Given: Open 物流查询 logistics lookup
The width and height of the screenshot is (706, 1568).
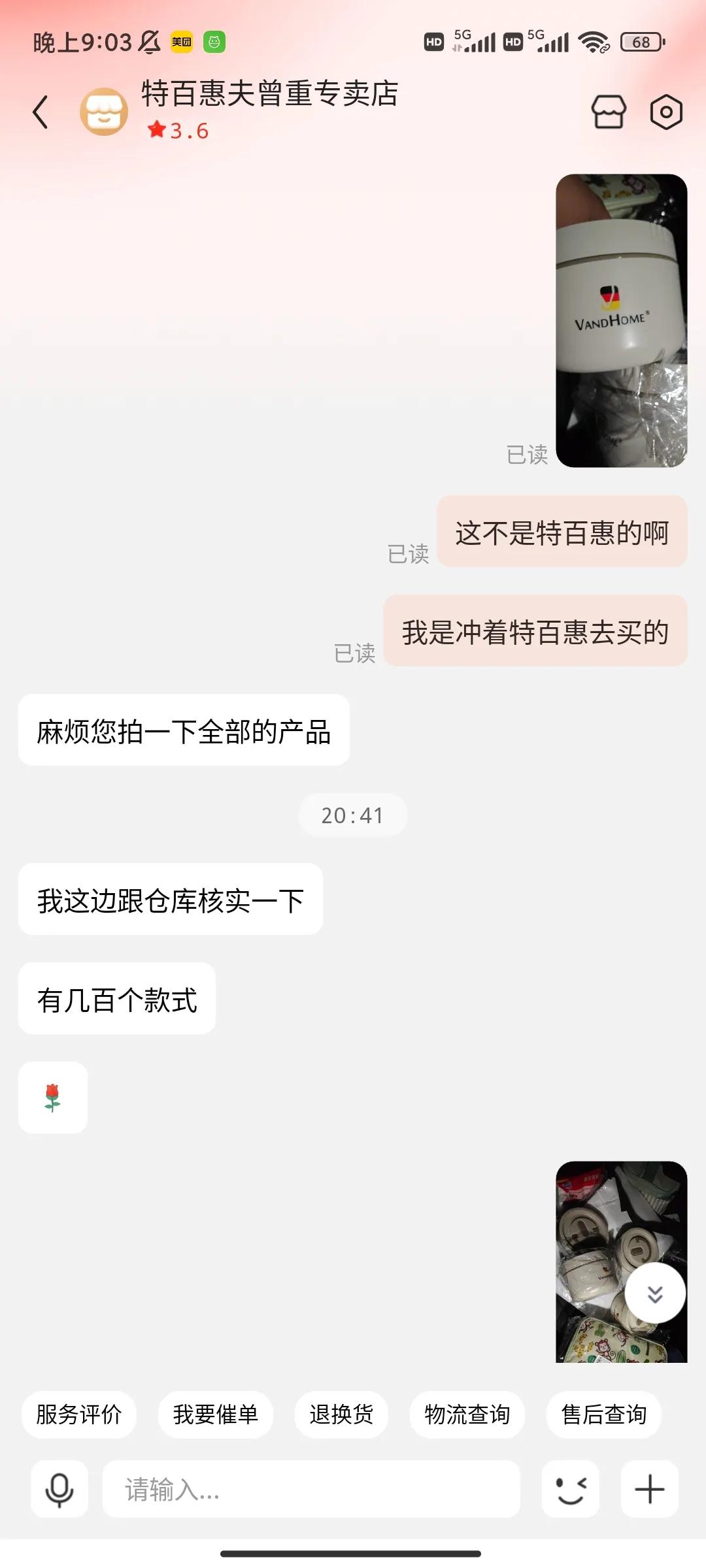Looking at the screenshot, I should [467, 1414].
